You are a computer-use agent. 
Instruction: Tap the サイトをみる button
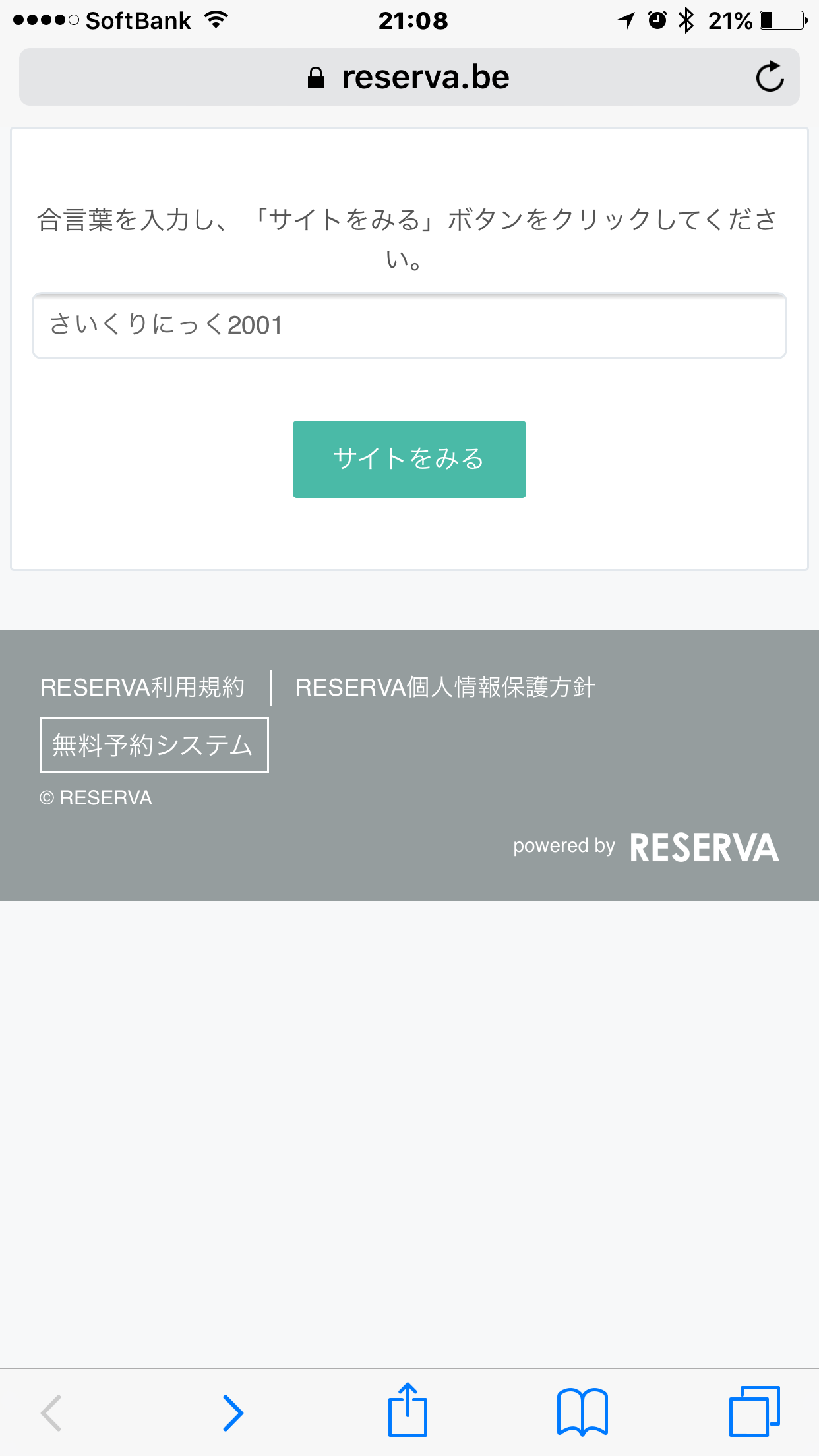(x=409, y=459)
